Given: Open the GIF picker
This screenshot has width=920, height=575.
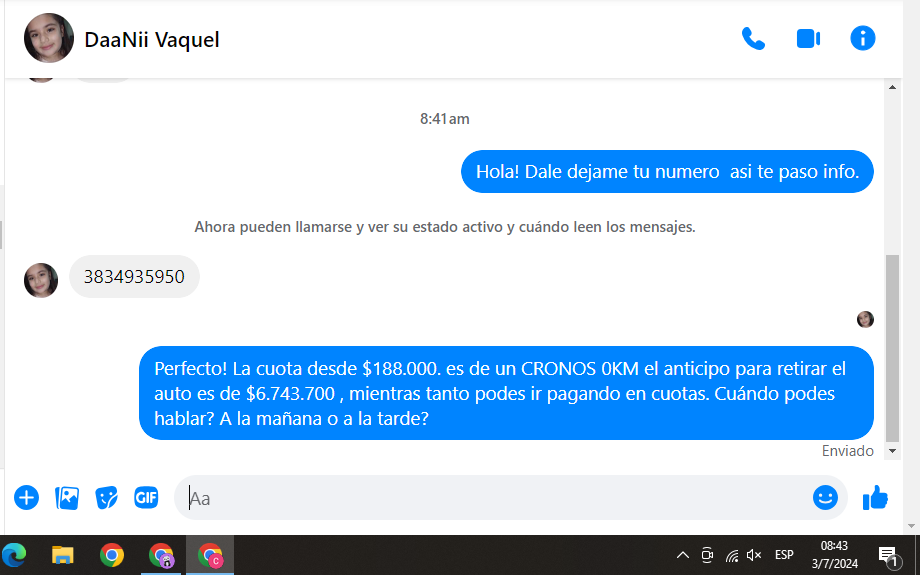Looking at the screenshot, I should 146,497.
